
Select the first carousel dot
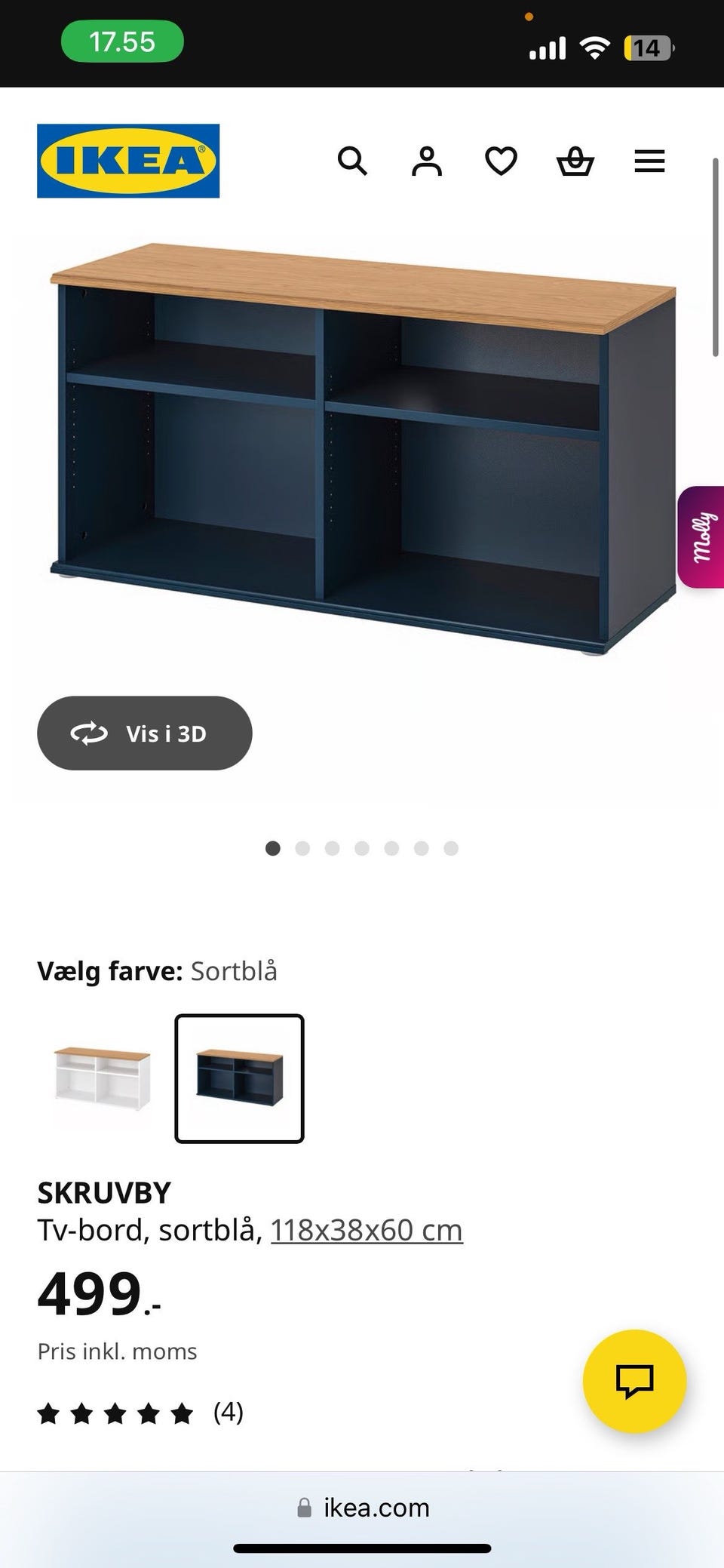pos(274,848)
